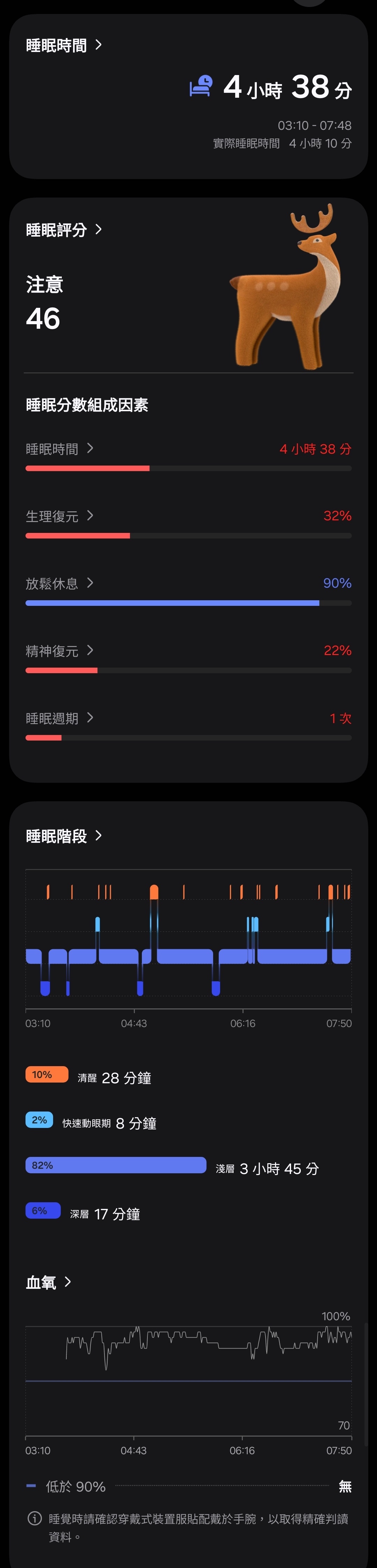Open the 精神復元 factor row
The image size is (377, 1568).
(60, 651)
